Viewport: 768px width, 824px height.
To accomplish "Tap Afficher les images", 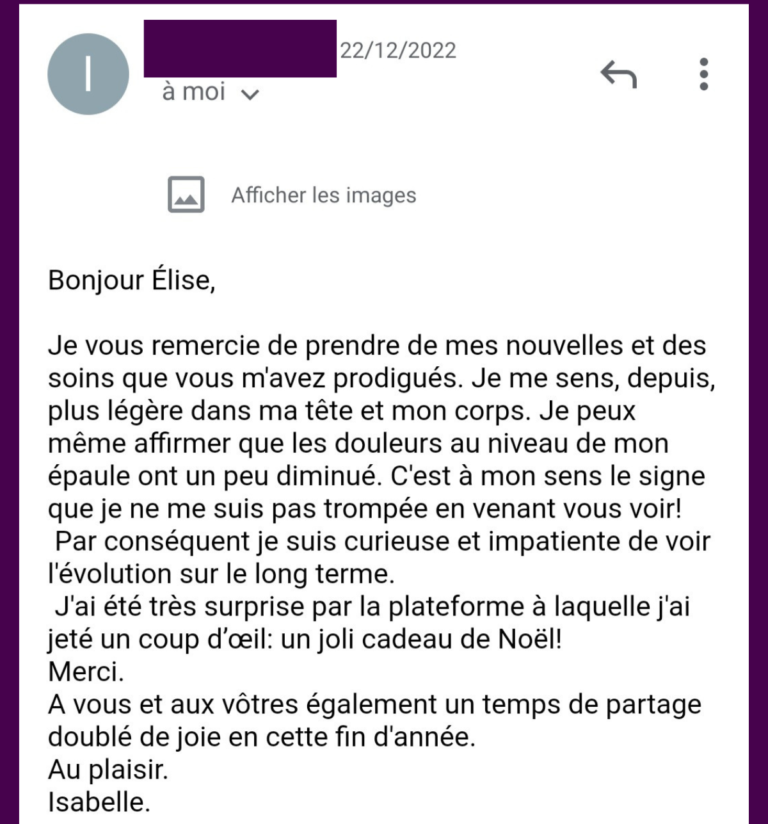I will tap(323, 195).
